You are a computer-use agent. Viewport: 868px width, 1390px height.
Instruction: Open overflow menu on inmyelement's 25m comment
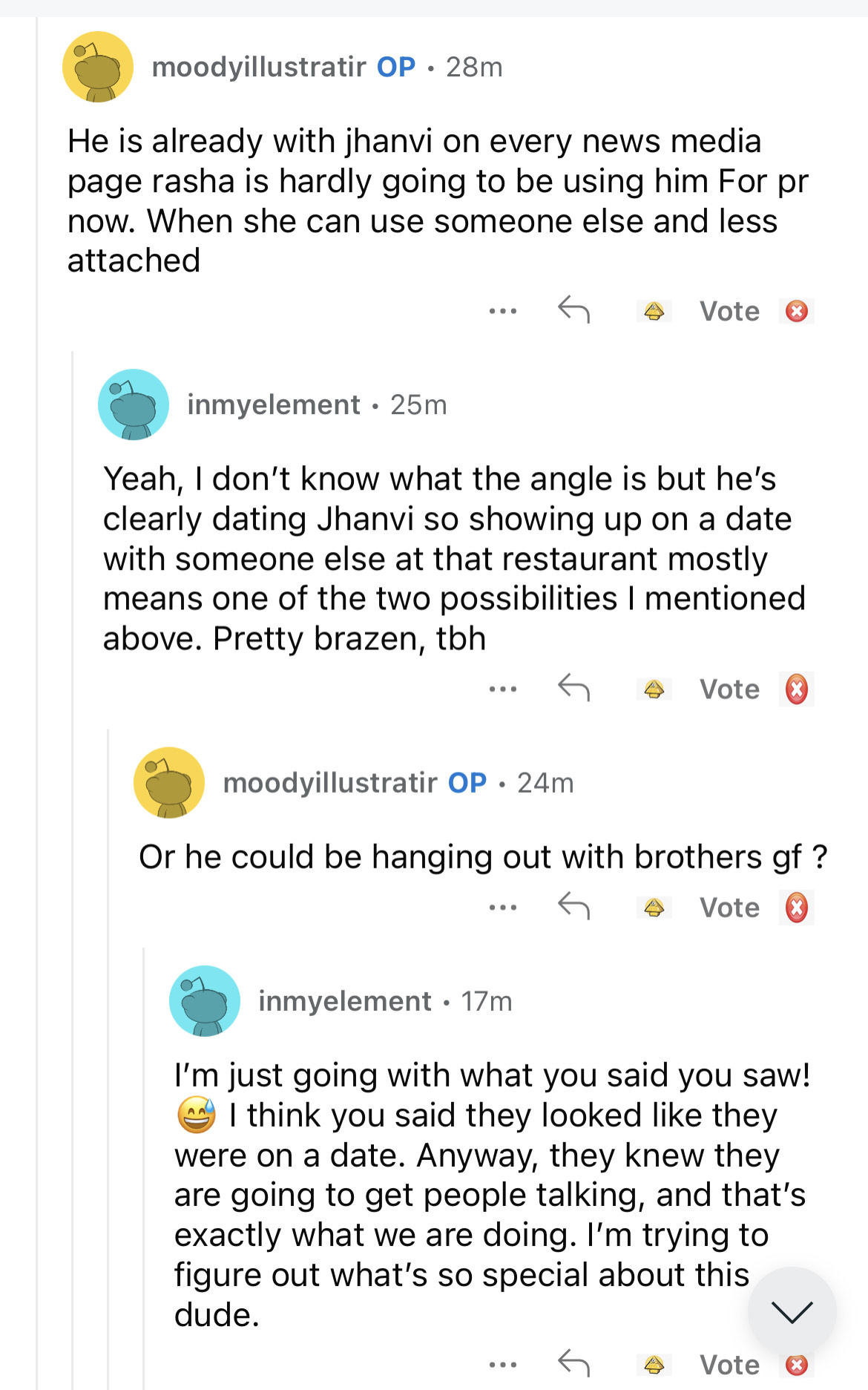(x=503, y=689)
